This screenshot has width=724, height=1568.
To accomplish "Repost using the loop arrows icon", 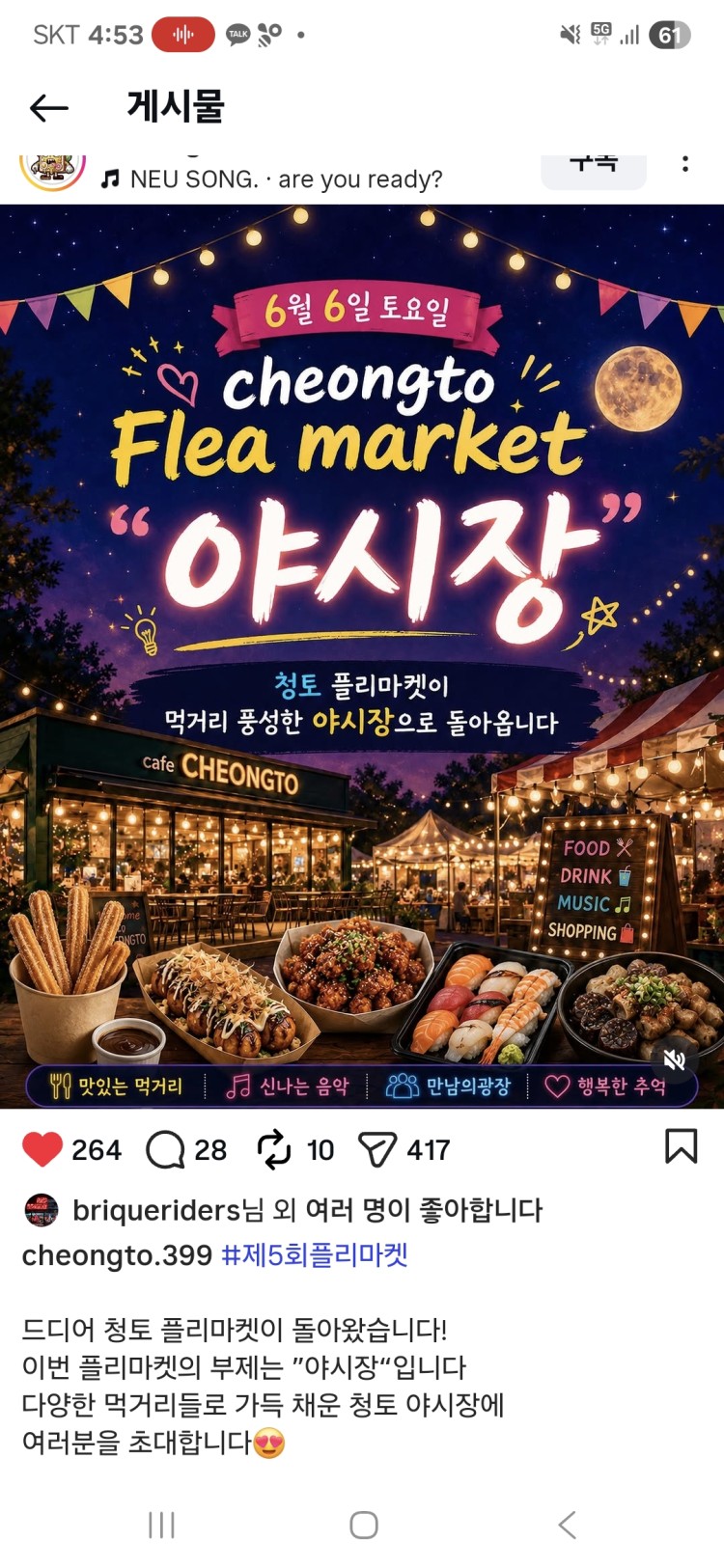I will pos(274,1149).
